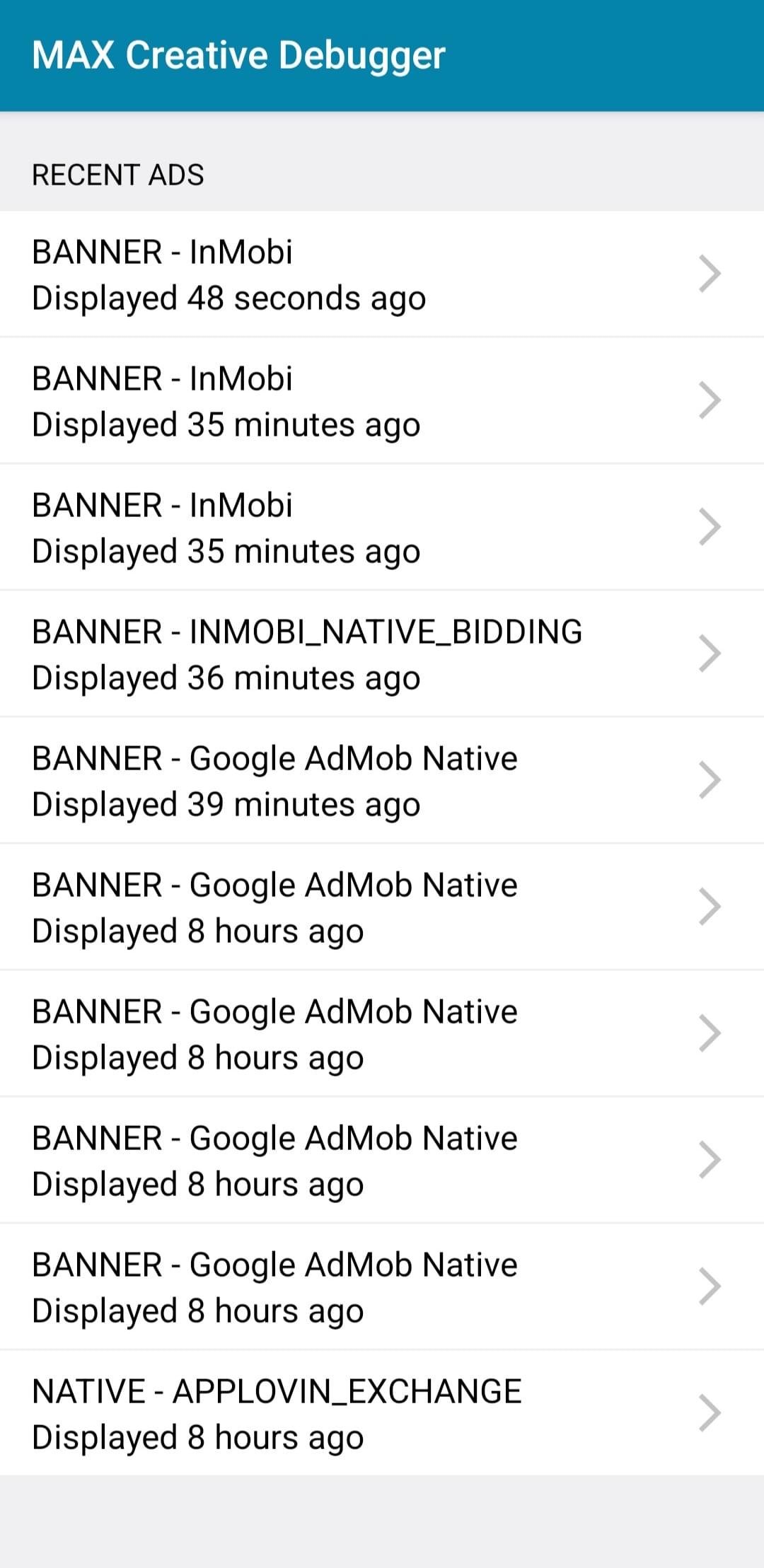764x1568 pixels.
Task: View Google AdMob Native ad from 39 minutes ago
Action: tap(382, 781)
